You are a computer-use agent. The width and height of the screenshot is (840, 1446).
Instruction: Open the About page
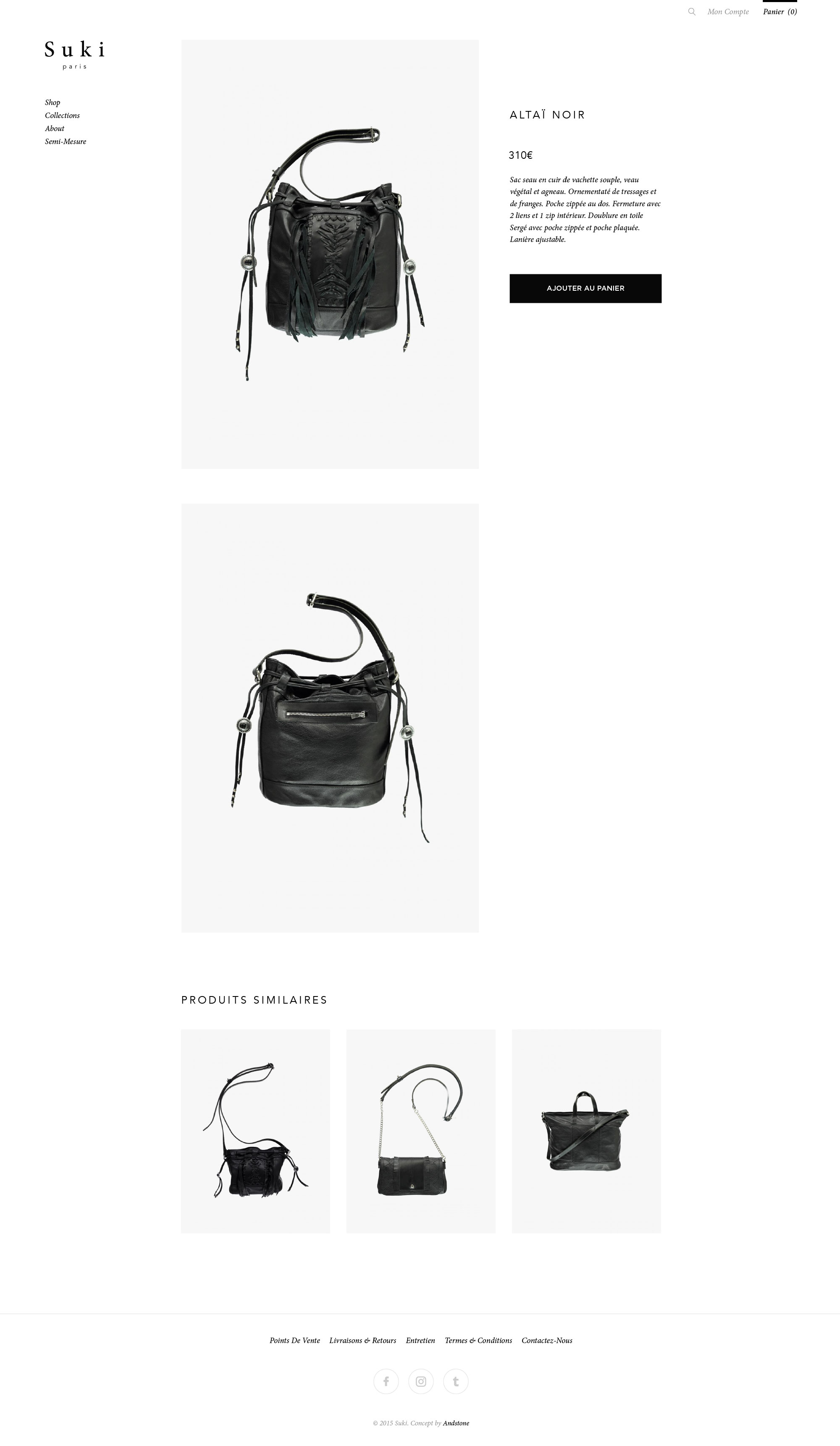point(55,129)
